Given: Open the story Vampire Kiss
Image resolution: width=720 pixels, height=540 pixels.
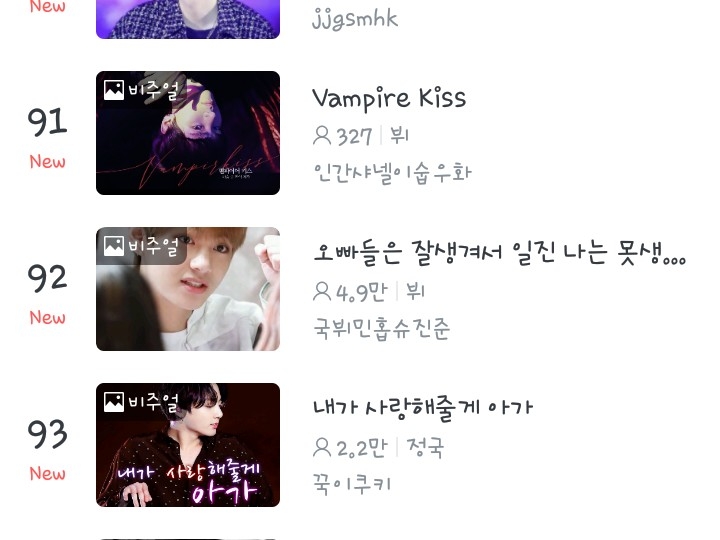Looking at the screenshot, I should [389, 98].
